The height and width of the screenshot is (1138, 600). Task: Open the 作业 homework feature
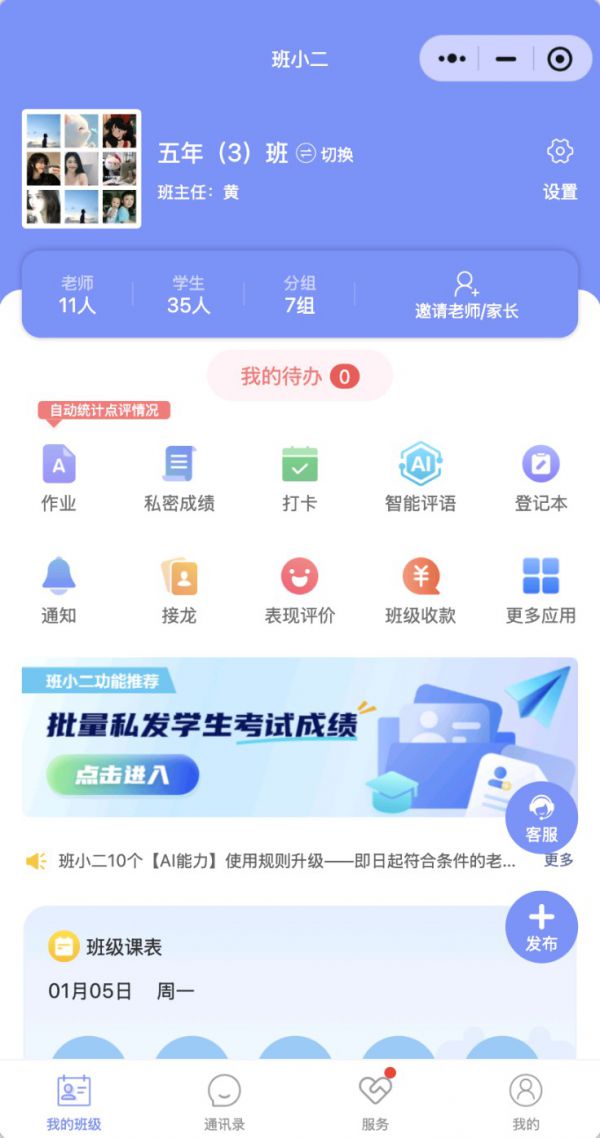click(x=59, y=478)
